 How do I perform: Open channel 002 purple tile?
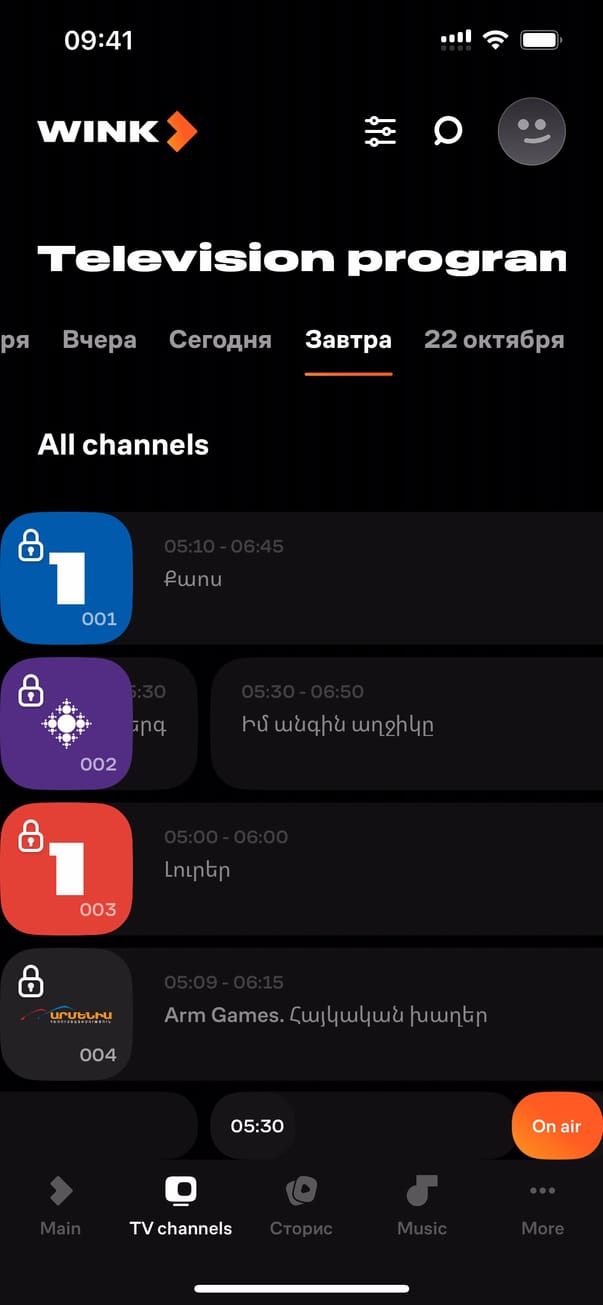click(67, 723)
